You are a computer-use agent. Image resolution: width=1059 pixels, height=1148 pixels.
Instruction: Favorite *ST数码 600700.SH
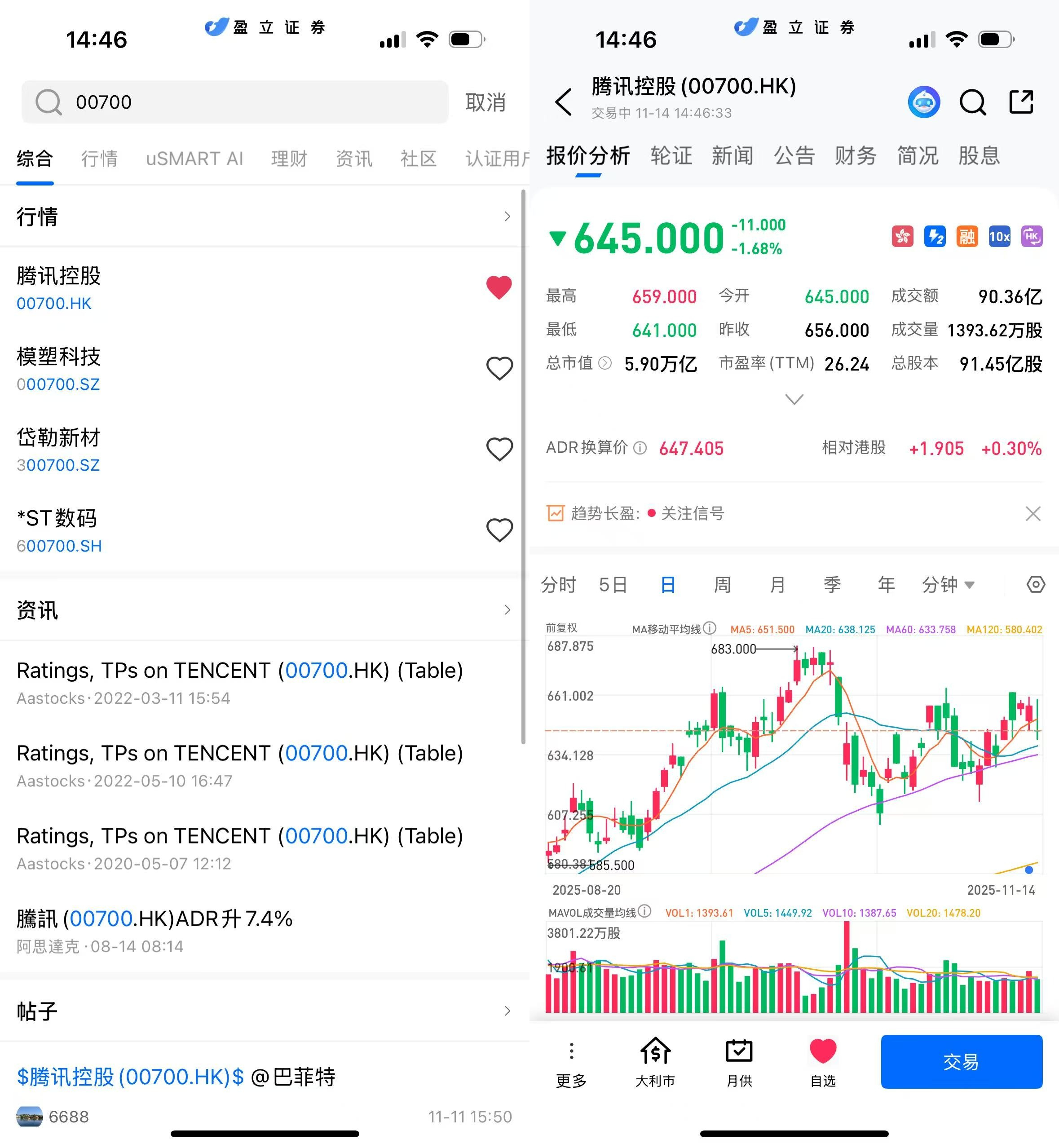(499, 530)
